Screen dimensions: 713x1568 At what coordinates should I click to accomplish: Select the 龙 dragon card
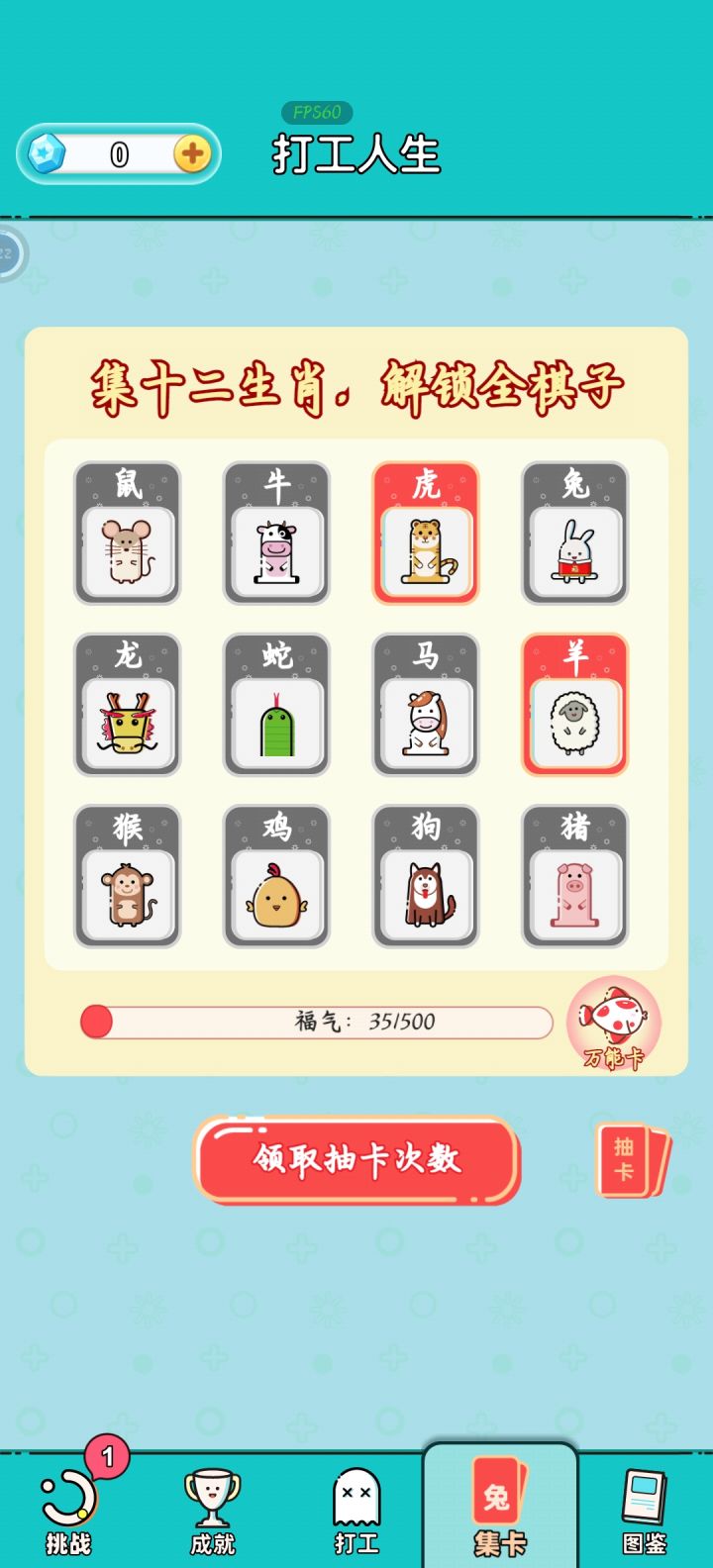click(x=127, y=705)
